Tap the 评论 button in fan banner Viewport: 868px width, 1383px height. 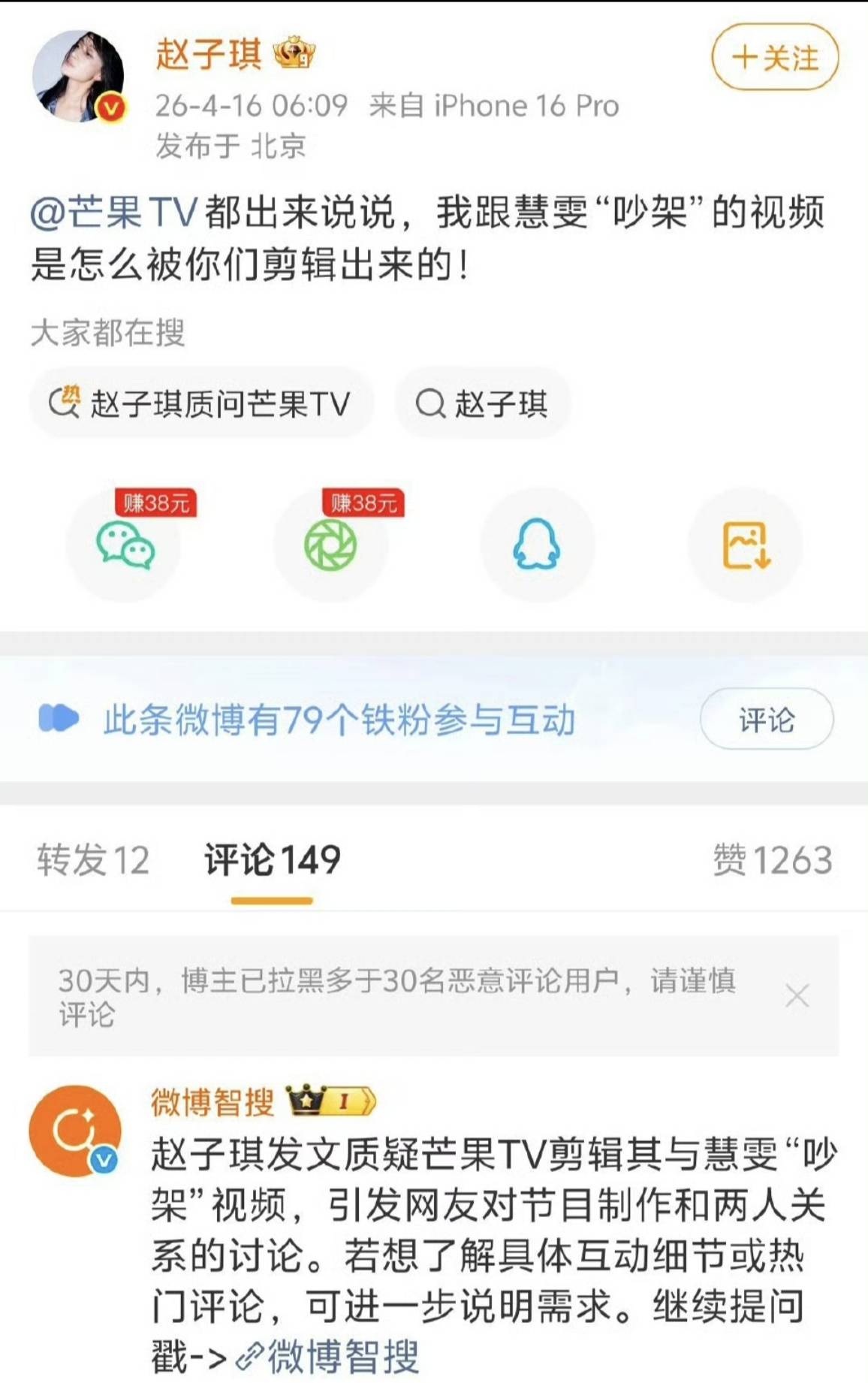coord(766,720)
